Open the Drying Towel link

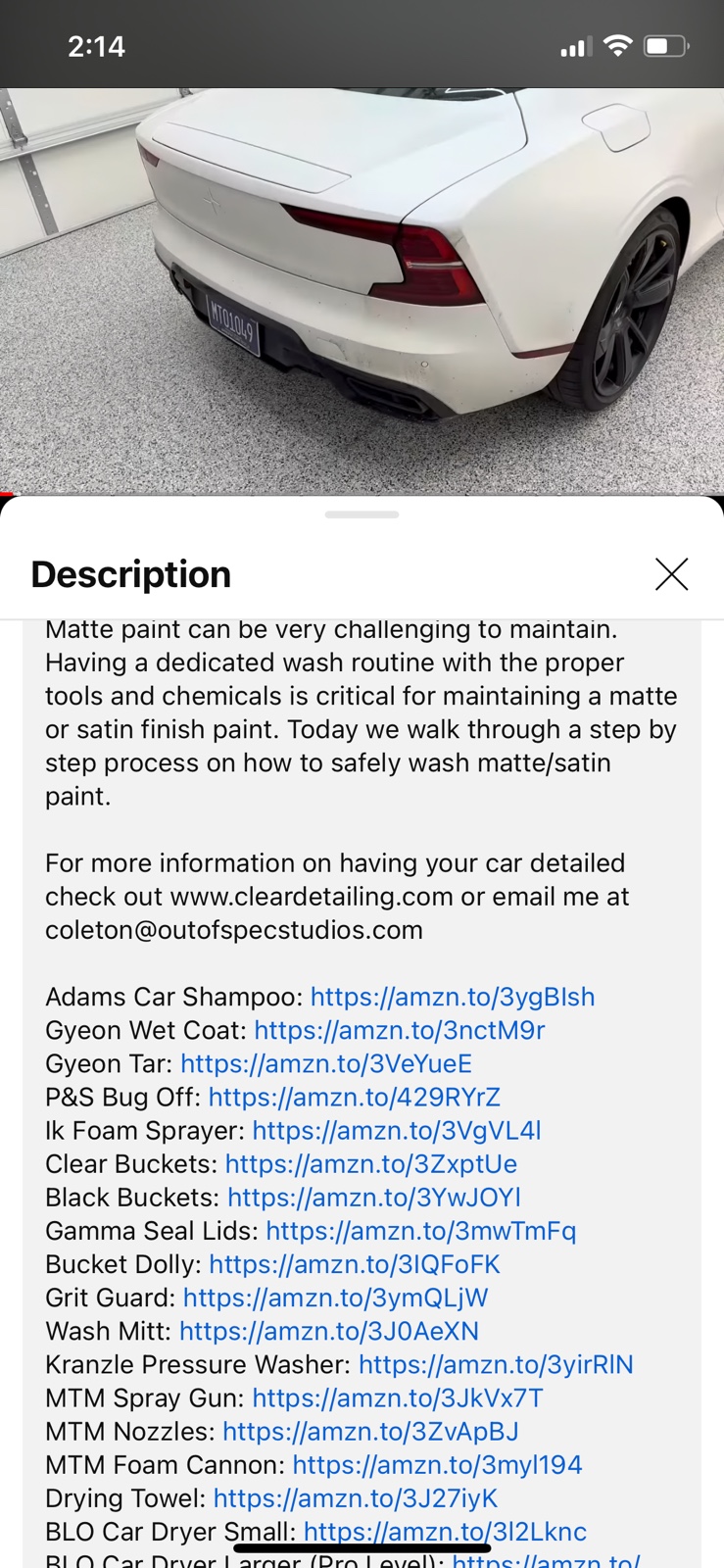[x=355, y=1497]
